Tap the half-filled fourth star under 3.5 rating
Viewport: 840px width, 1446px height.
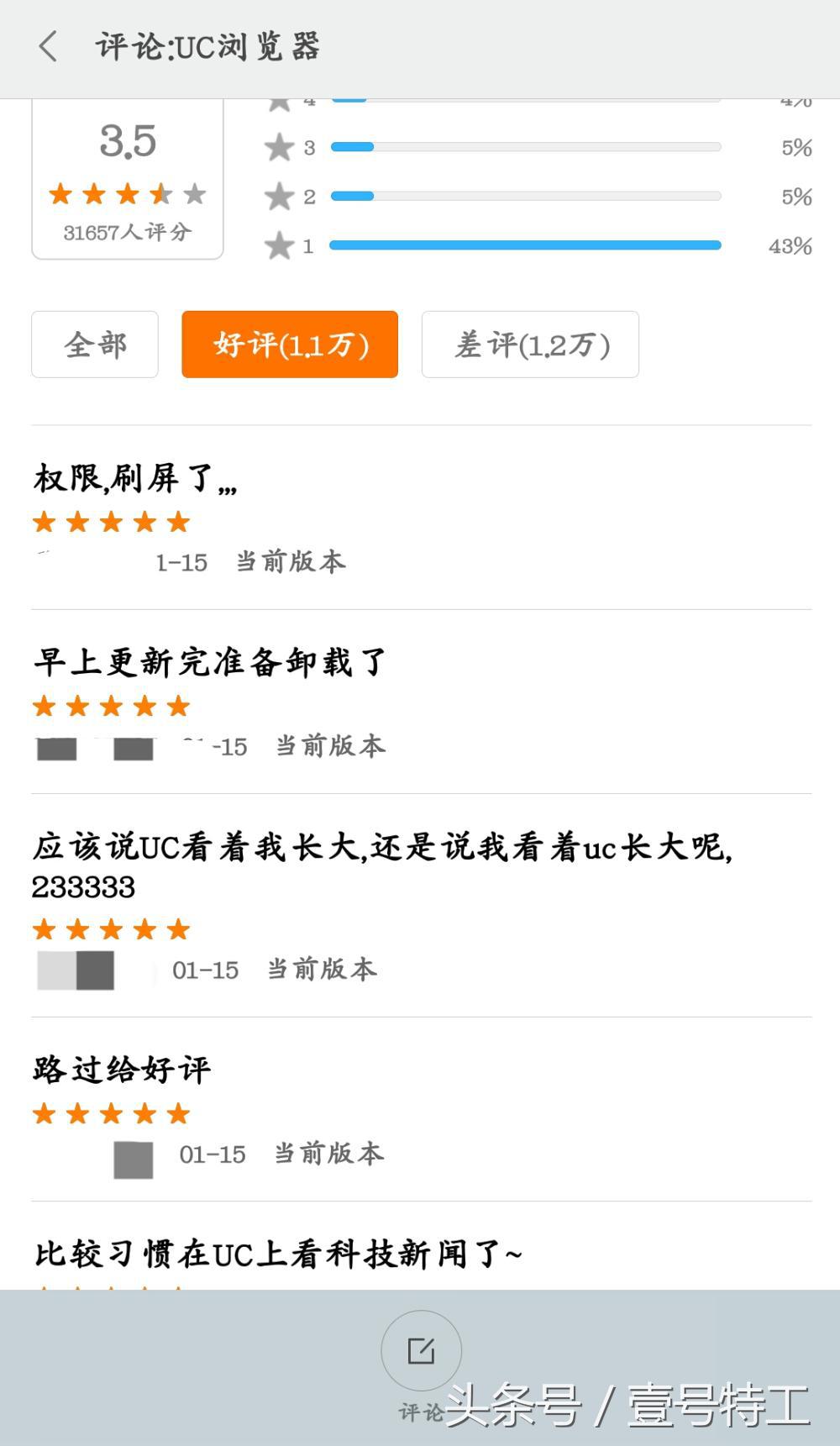click(x=158, y=194)
